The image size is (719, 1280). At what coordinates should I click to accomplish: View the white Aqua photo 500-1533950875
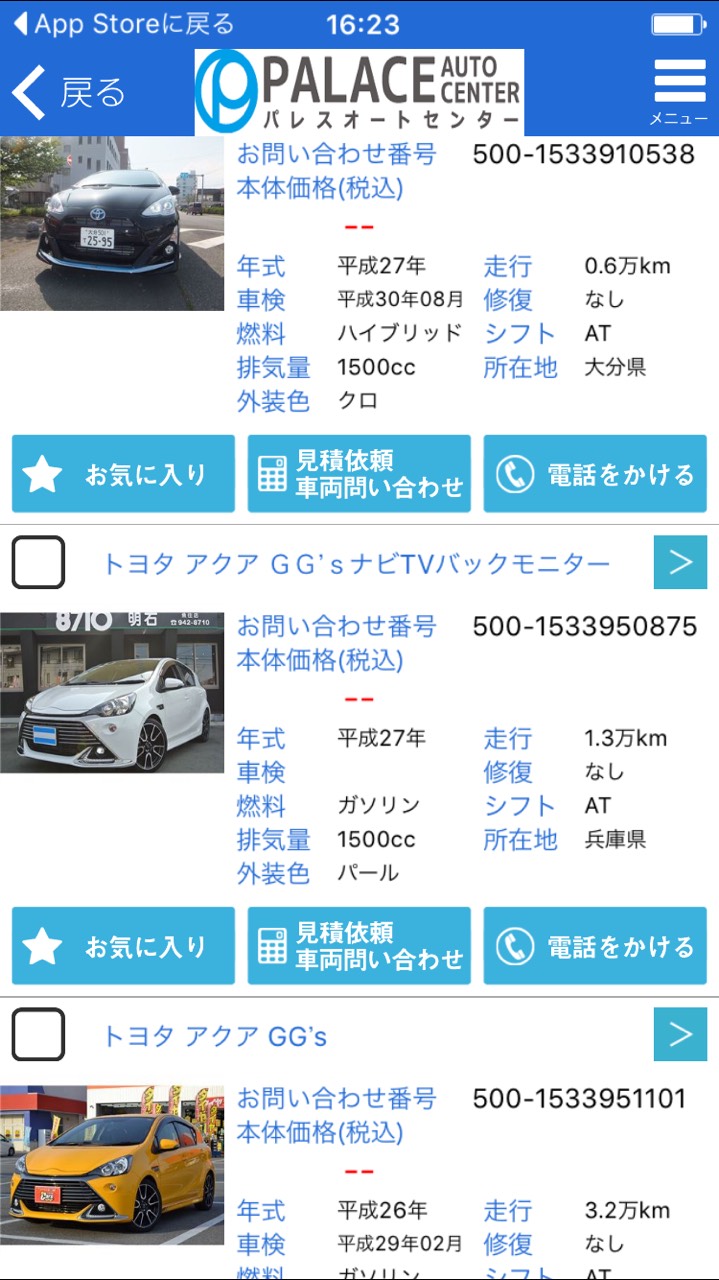[x=112, y=692]
